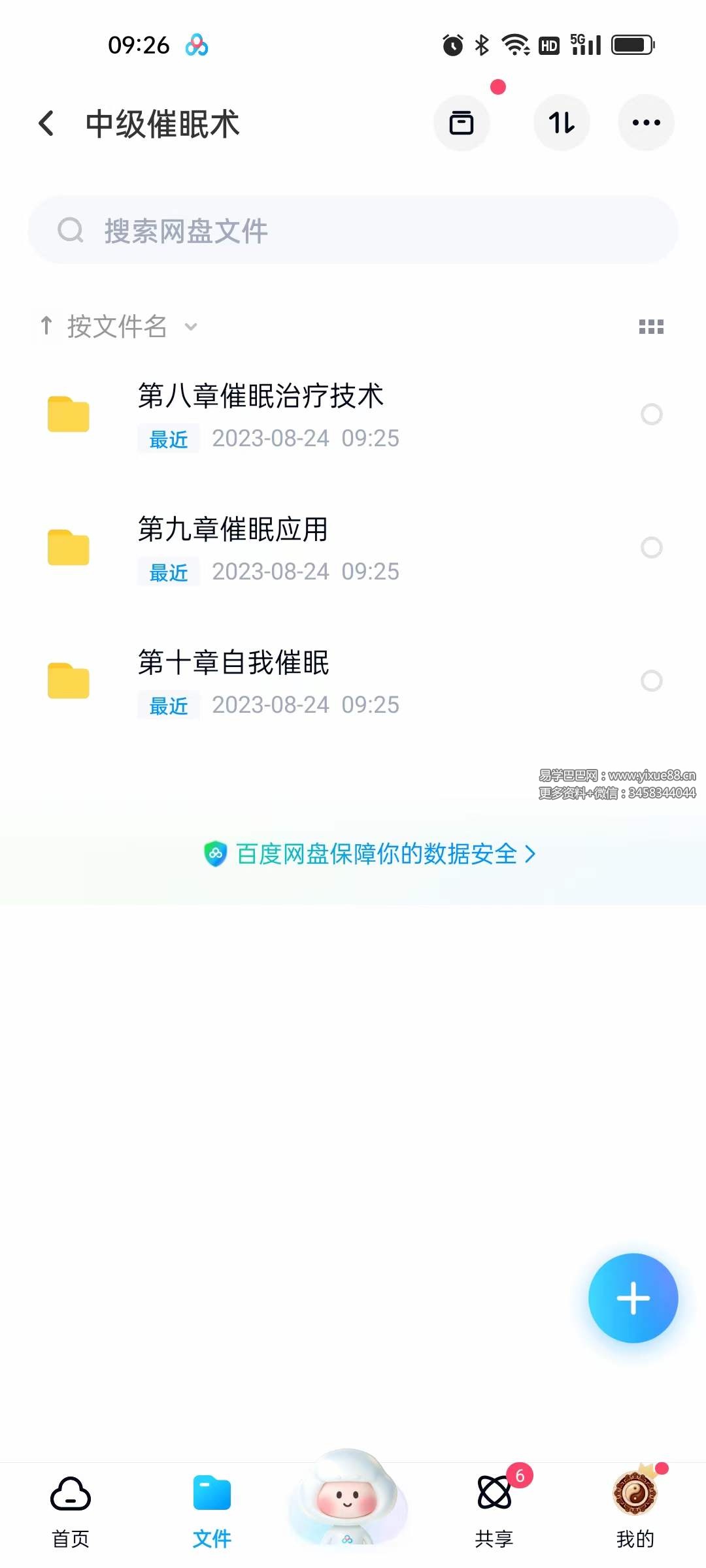This screenshot has height=1568, width=706.
Task: Select the 第九章催眠应用 folder circle
Action: (651, 547)
